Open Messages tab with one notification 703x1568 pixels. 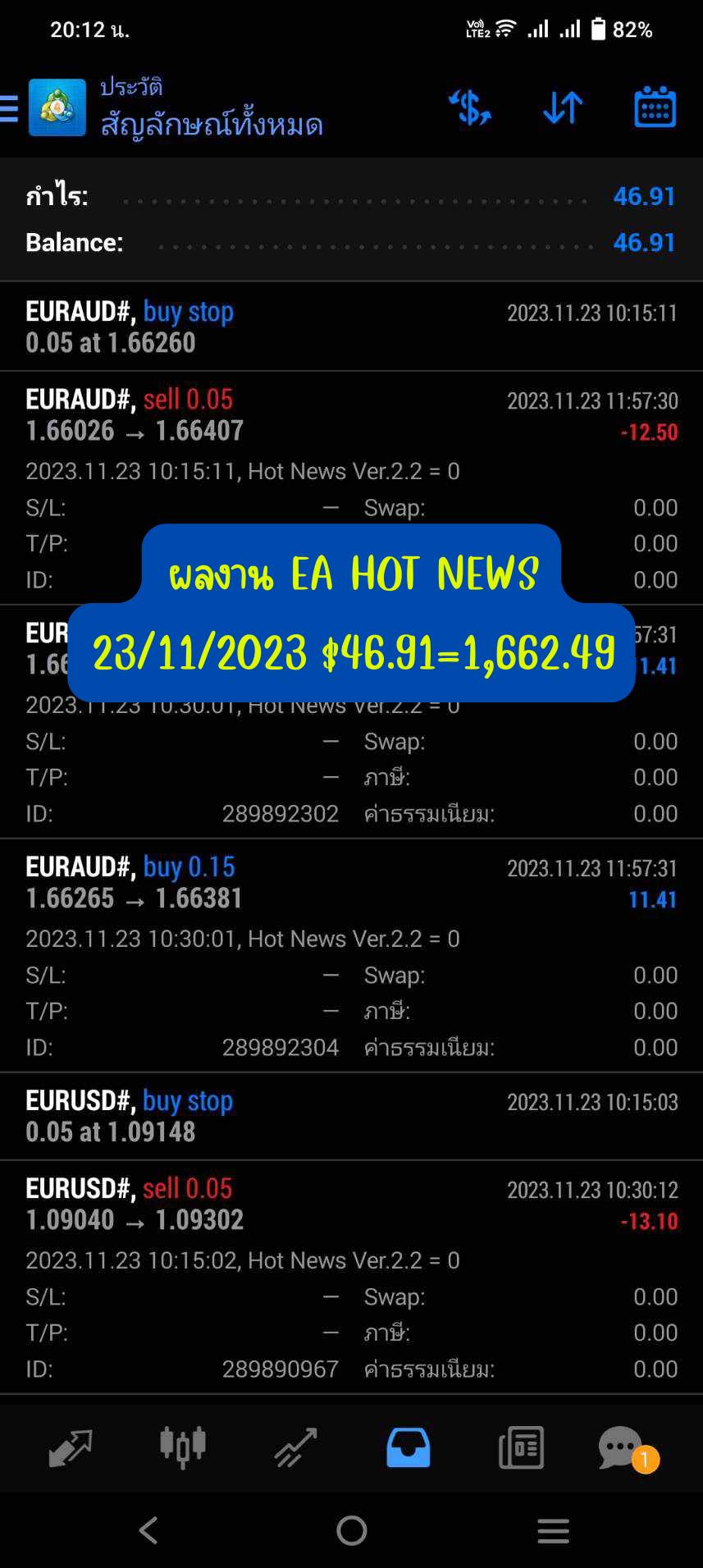click(x=622, y=1448)
